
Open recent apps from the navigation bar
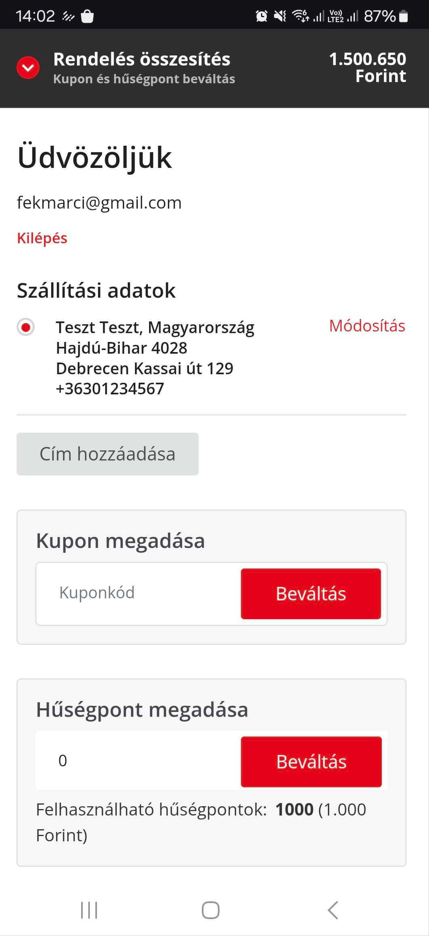(x=89, y=910)
